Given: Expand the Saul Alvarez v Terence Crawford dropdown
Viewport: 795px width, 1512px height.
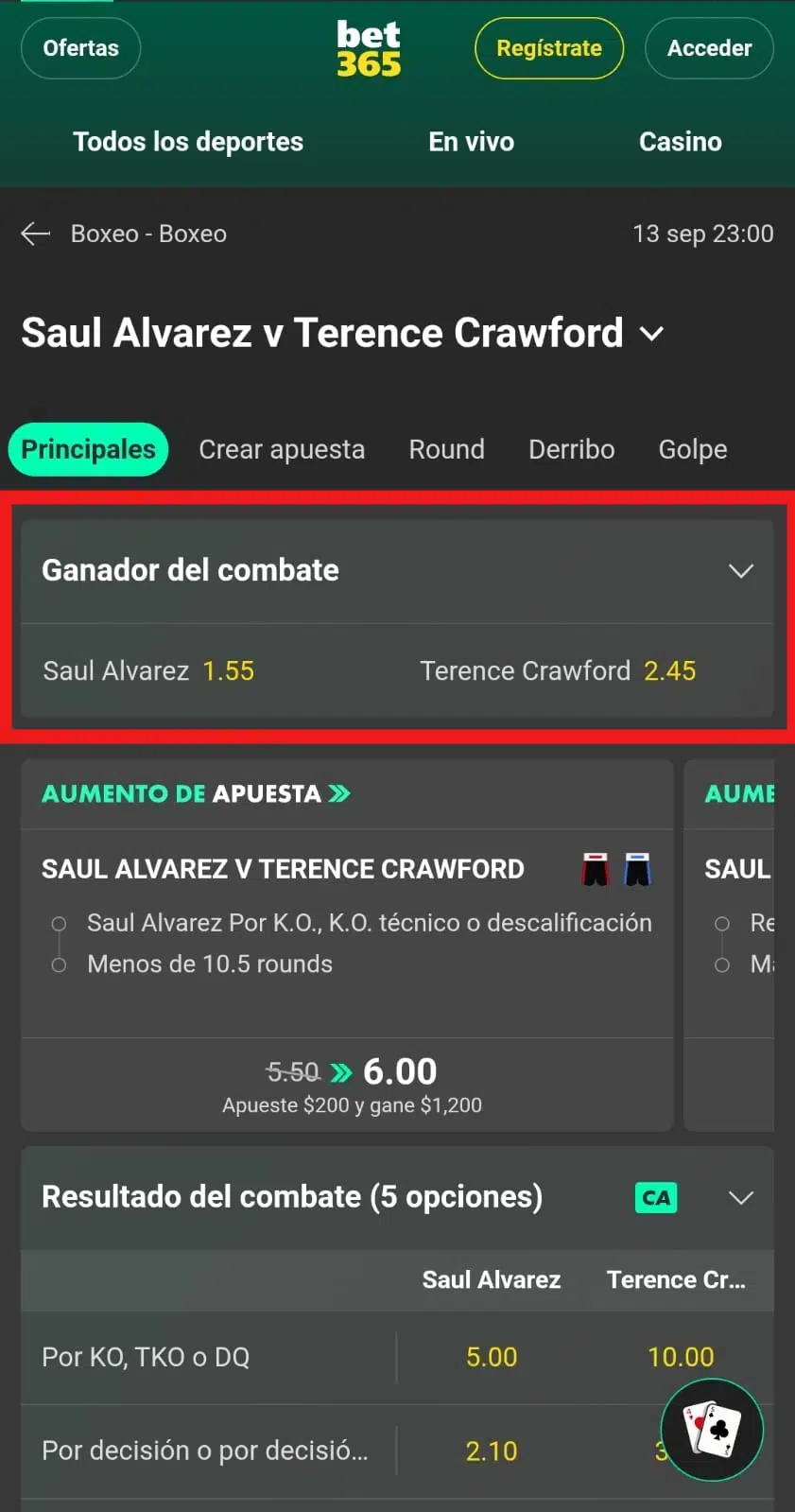Looking at the screenshot, I should [651, 333].
